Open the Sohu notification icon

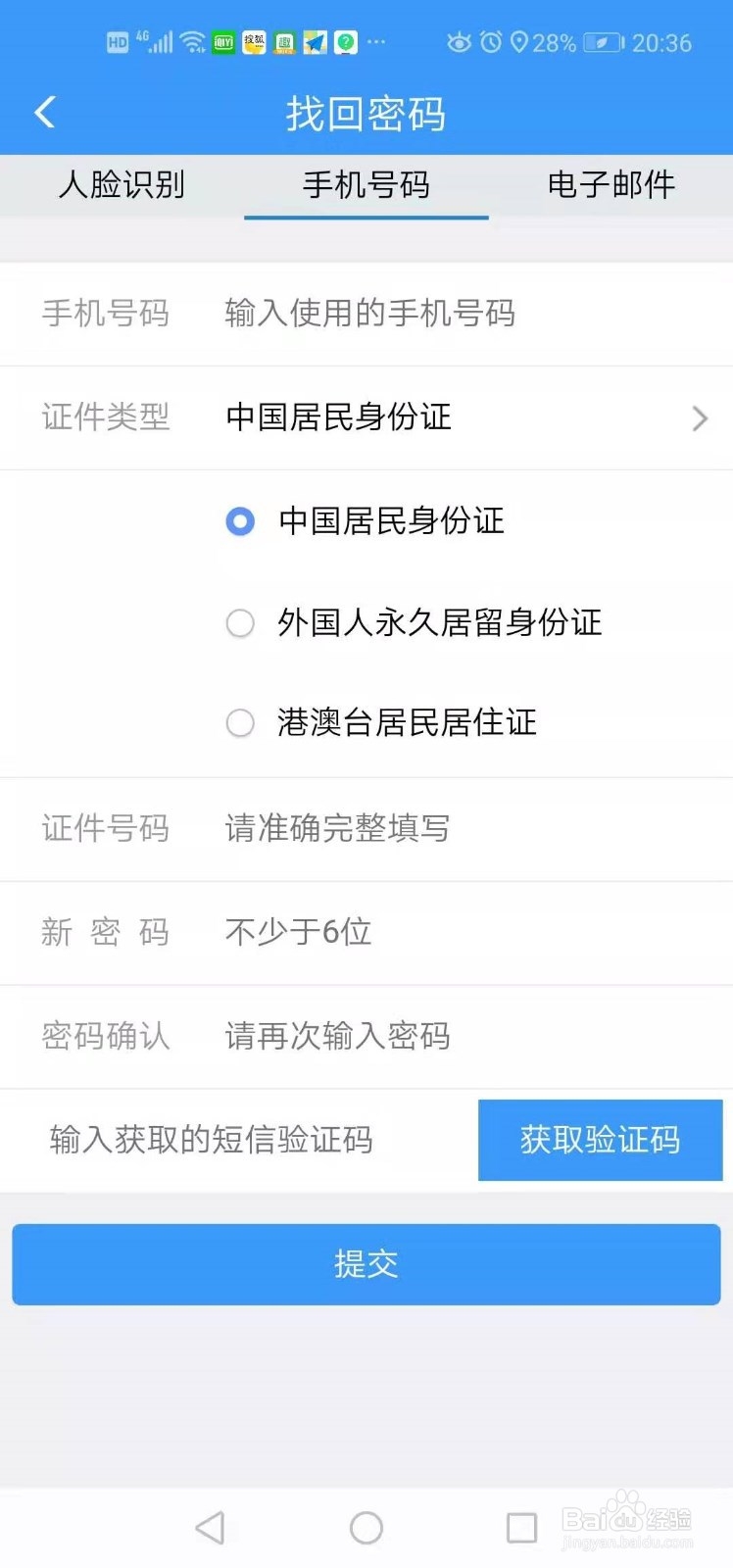pos(254,42)
